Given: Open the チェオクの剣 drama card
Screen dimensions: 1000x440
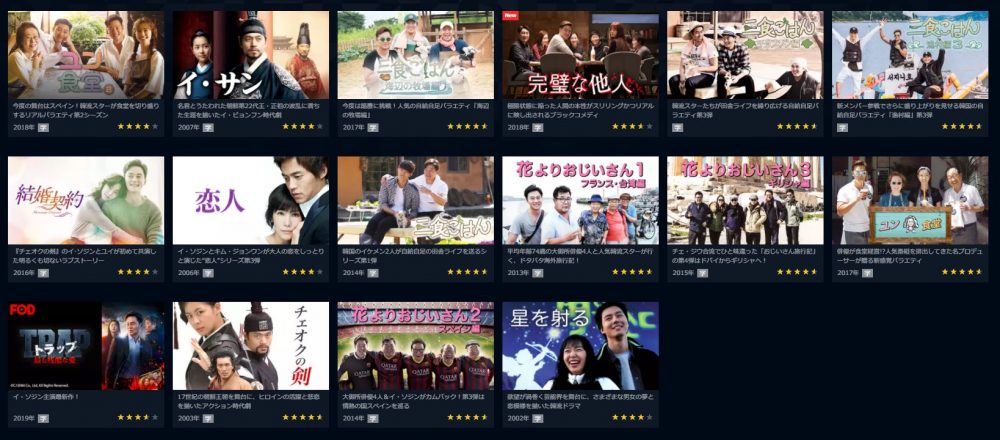Looking at the screenshot, I should point(250,346).
